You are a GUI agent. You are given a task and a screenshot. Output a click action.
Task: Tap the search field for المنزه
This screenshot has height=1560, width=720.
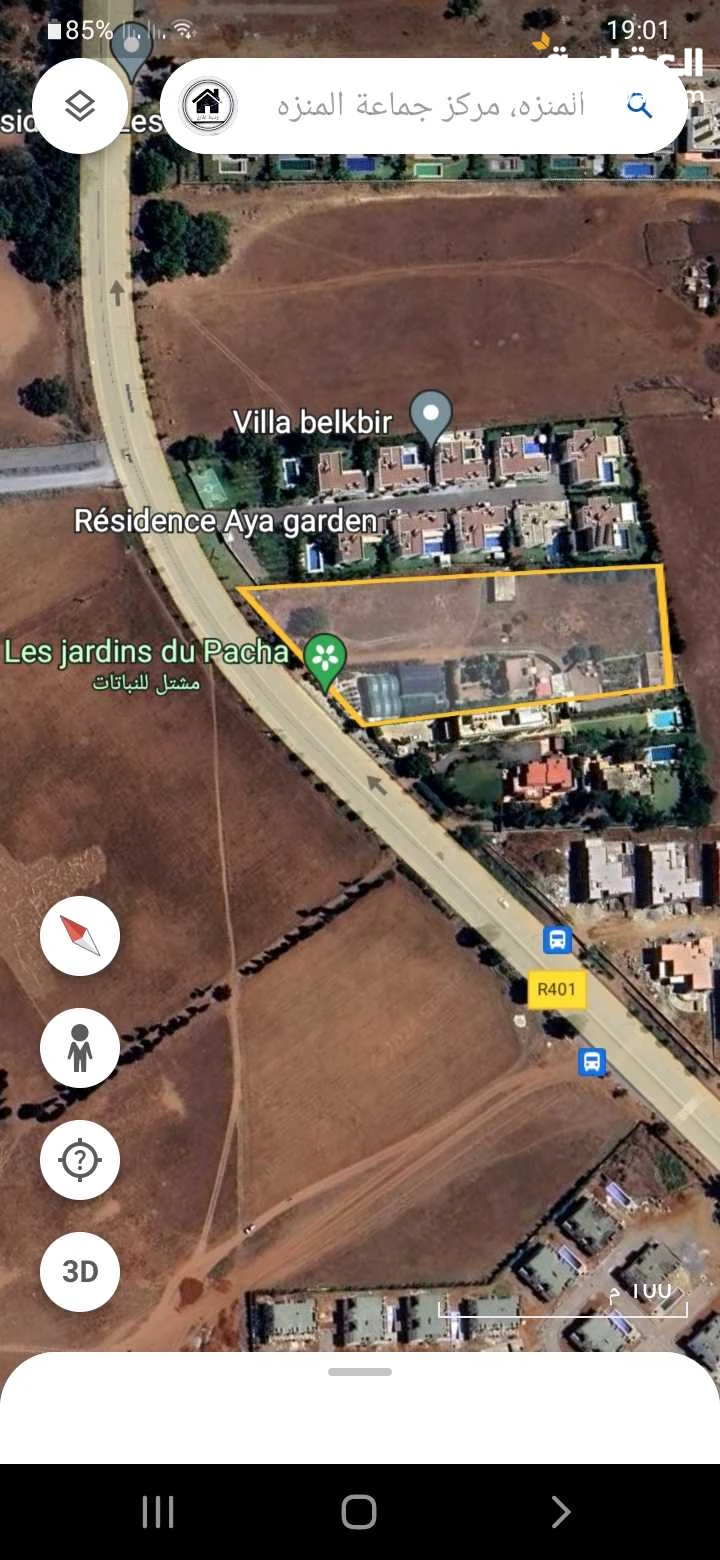[430, 105]
